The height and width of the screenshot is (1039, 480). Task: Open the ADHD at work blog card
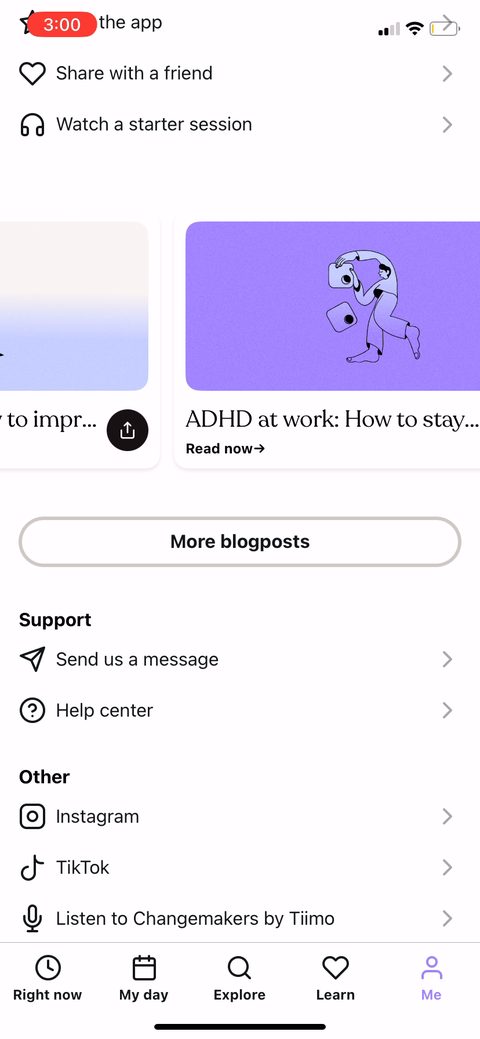[333, 345]
